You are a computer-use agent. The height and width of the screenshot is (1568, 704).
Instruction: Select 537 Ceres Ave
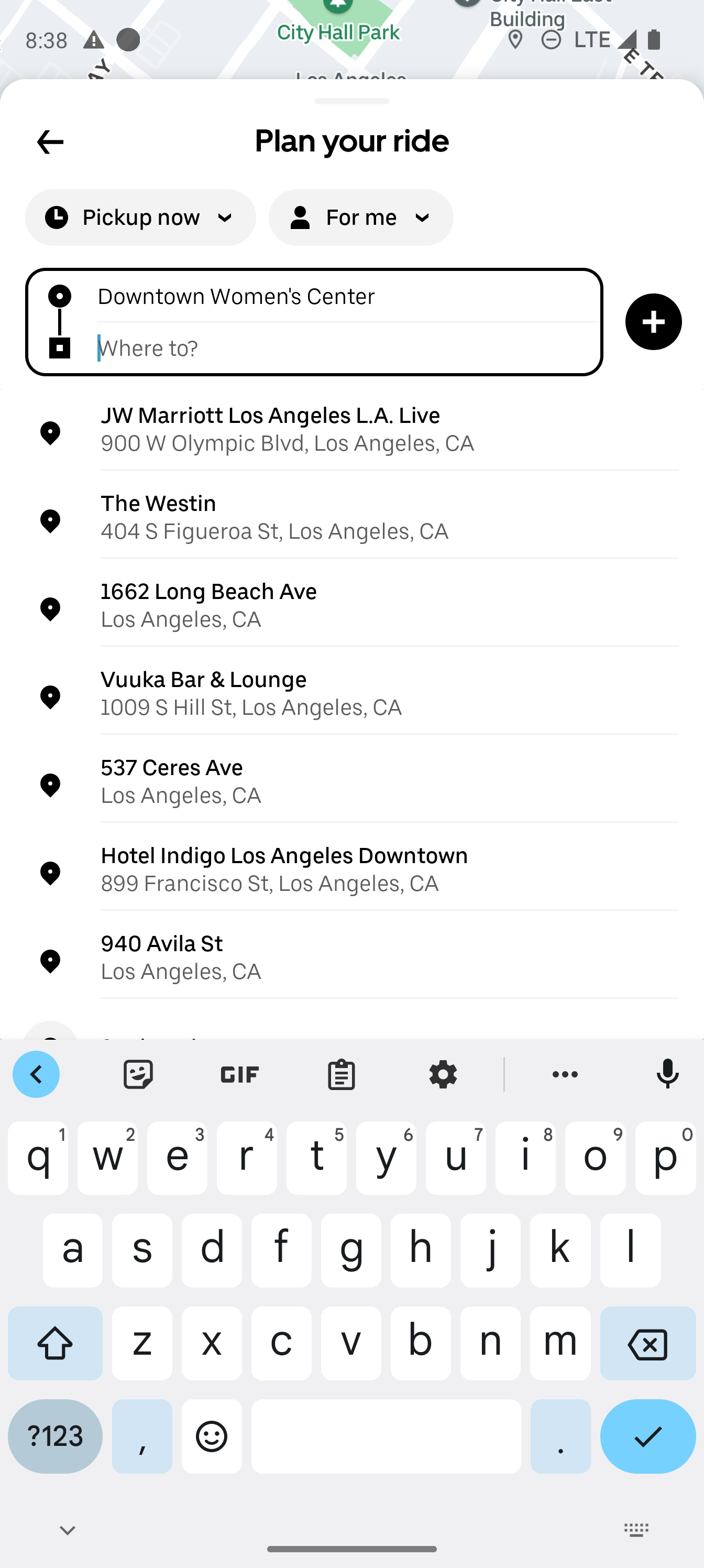point(351,781)
